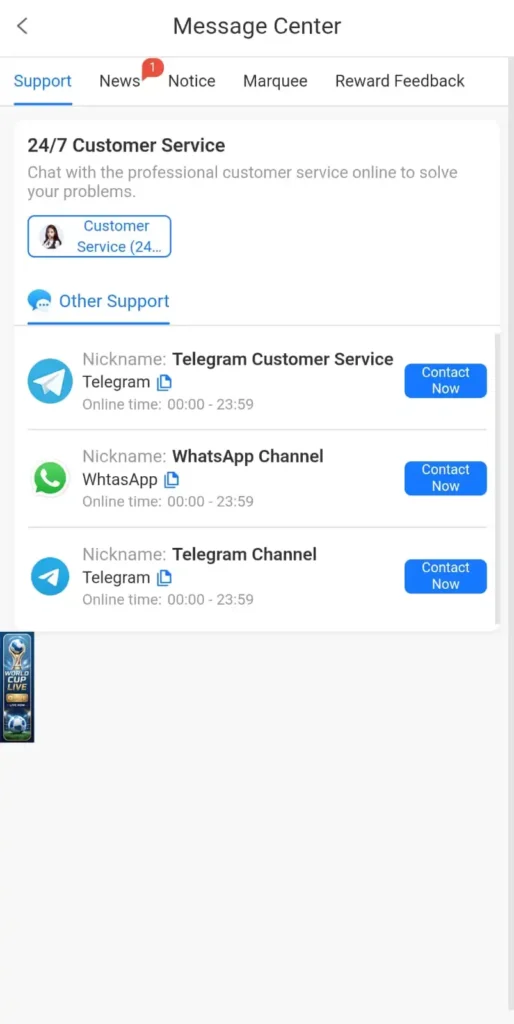The height and width of the screenshot is (1024, 514).
Task: Select the Marquee tab
Action: click(275, 81)
